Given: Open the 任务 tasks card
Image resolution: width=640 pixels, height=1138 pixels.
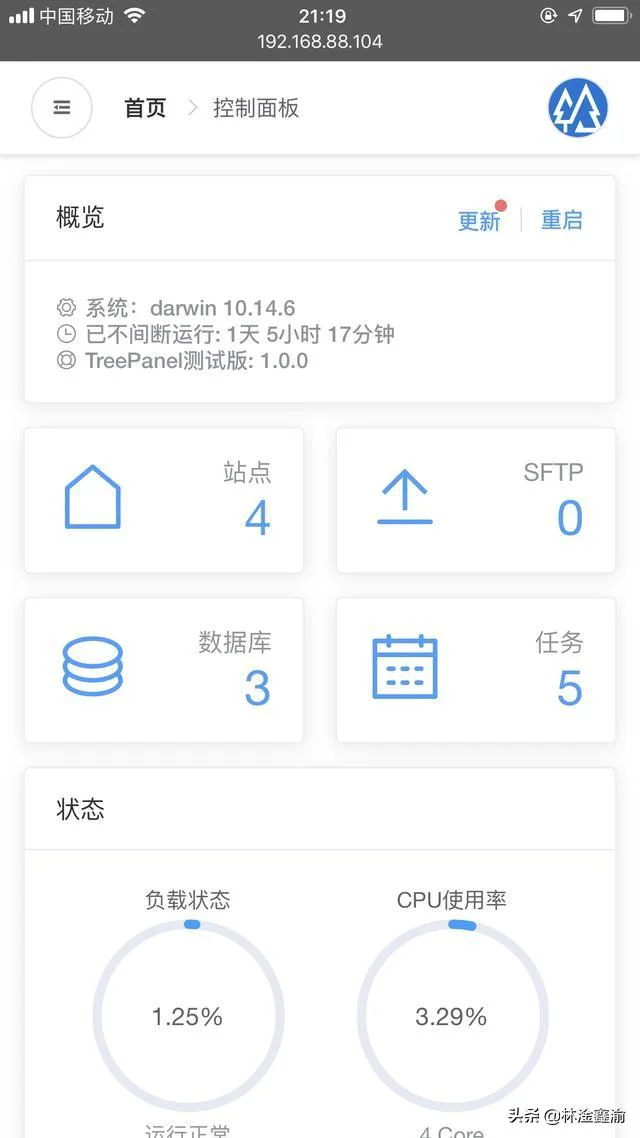Looking at the screenshot, I should pos(476,670).
